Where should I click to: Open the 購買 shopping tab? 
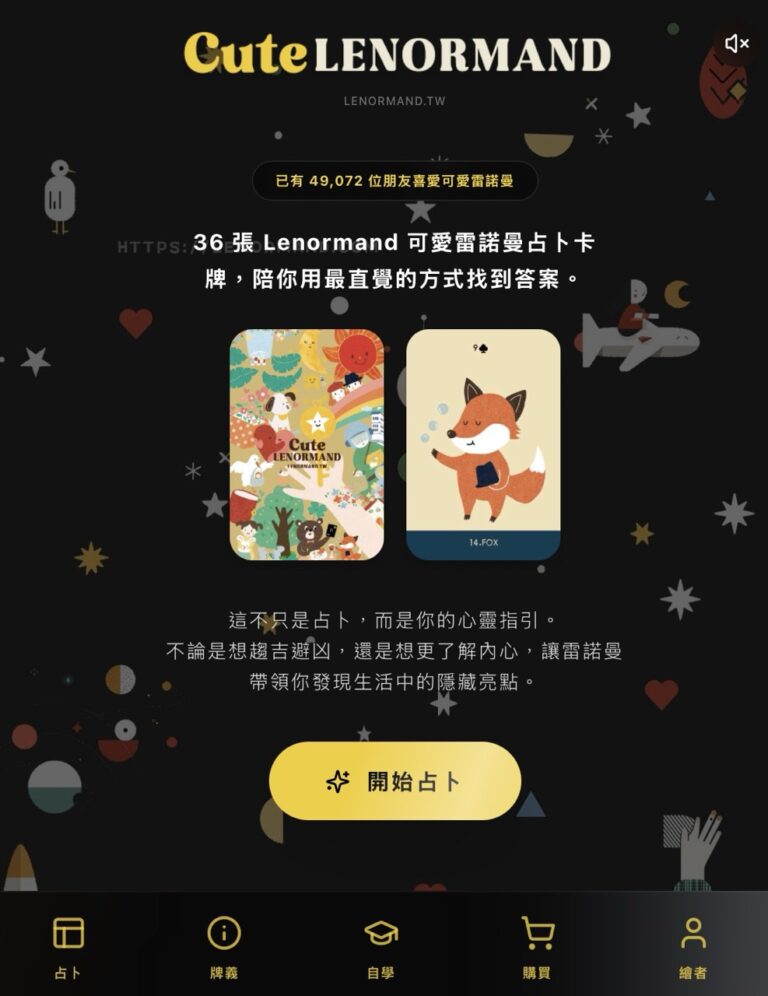click(537, 945)
